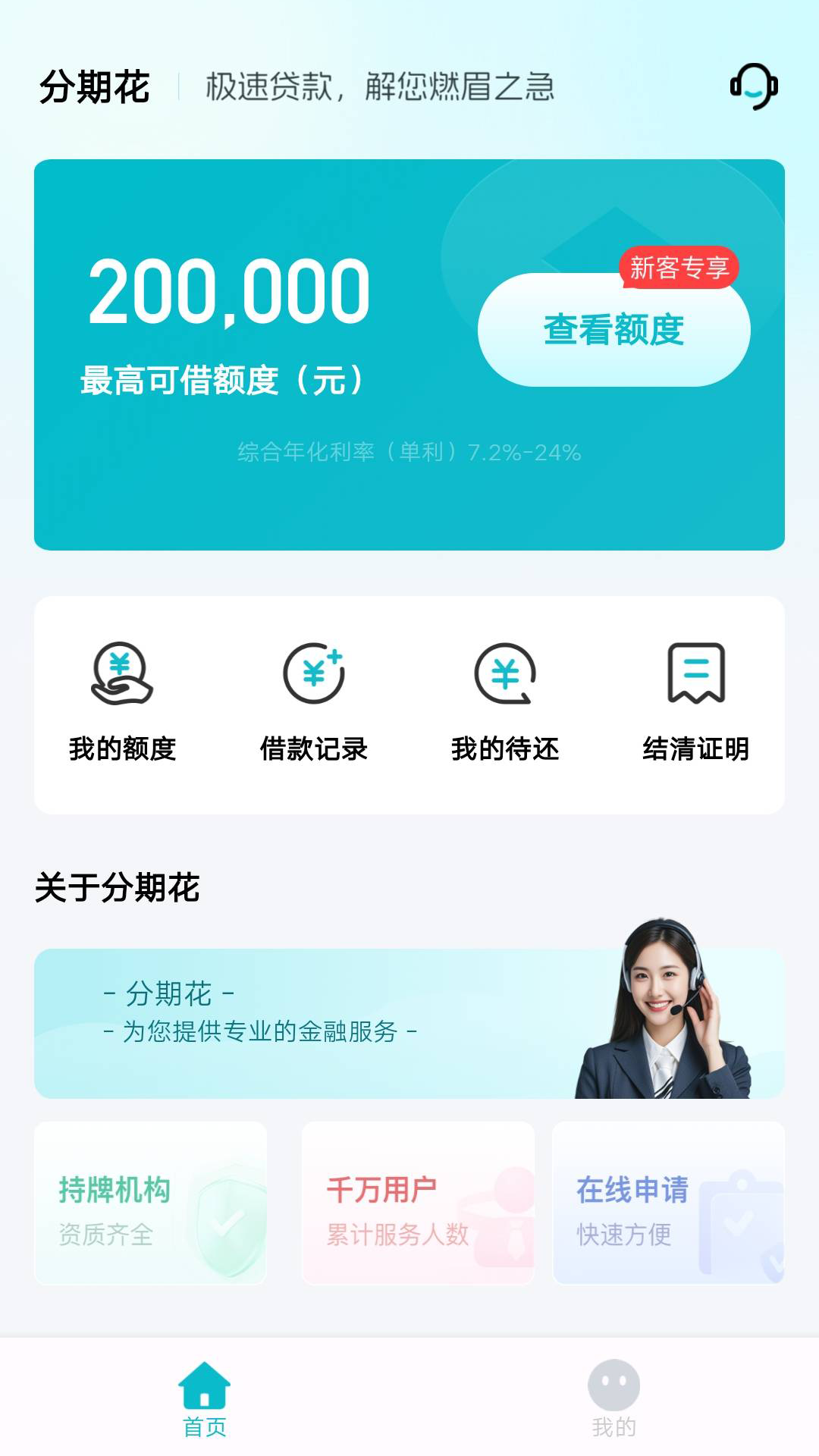The width and height of the screenshot is (819, 1456).
Task: Open the customer service headset icon
Action: [x=754, y=86]
